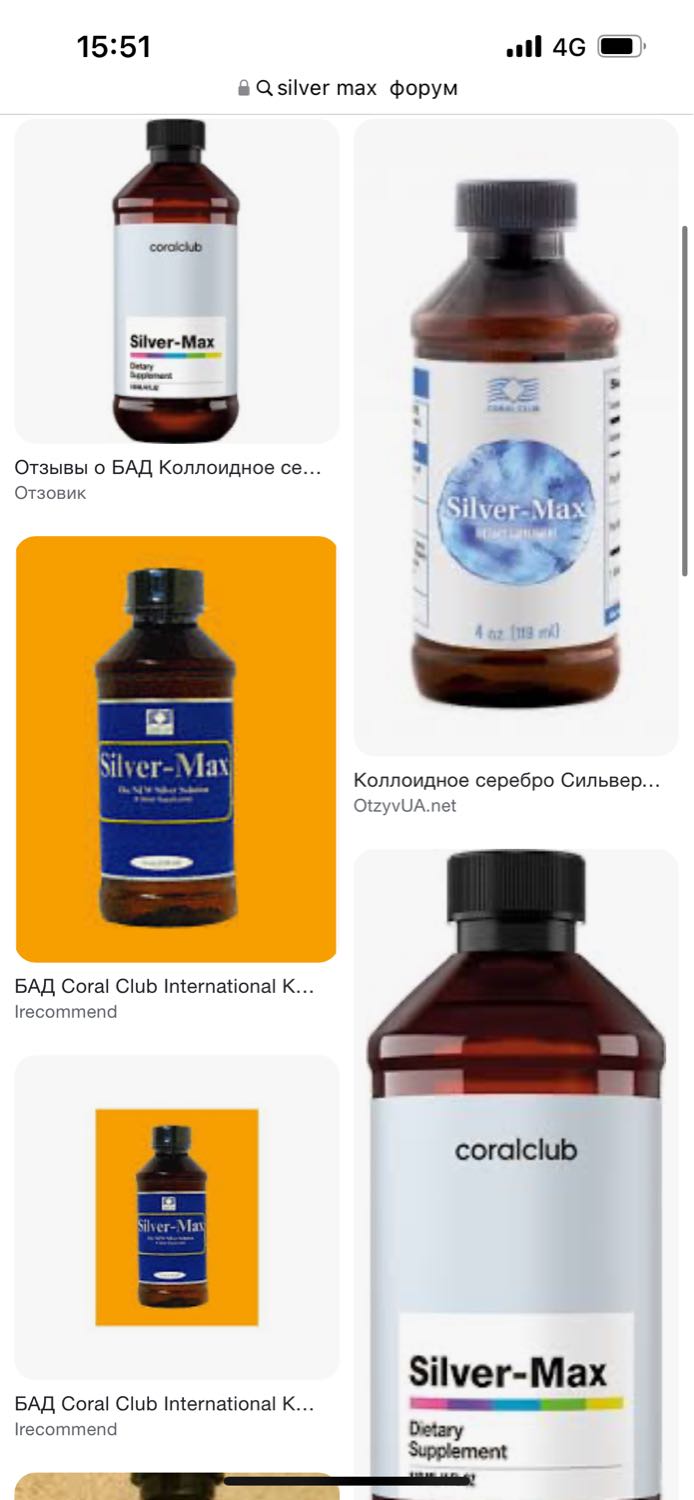Image resolution: width=694 pixels, height=1500 pixels.
Task: Open the small orange-square Irecommend Silver-Max image
Action: click(x=176, y=1217)
